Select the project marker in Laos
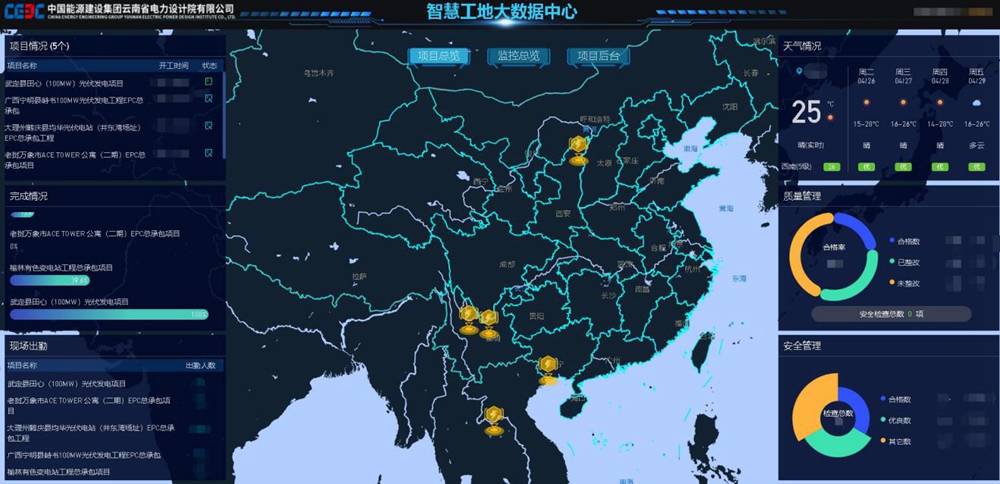Viewport: 1000px width, 484px height. [493, 420]
